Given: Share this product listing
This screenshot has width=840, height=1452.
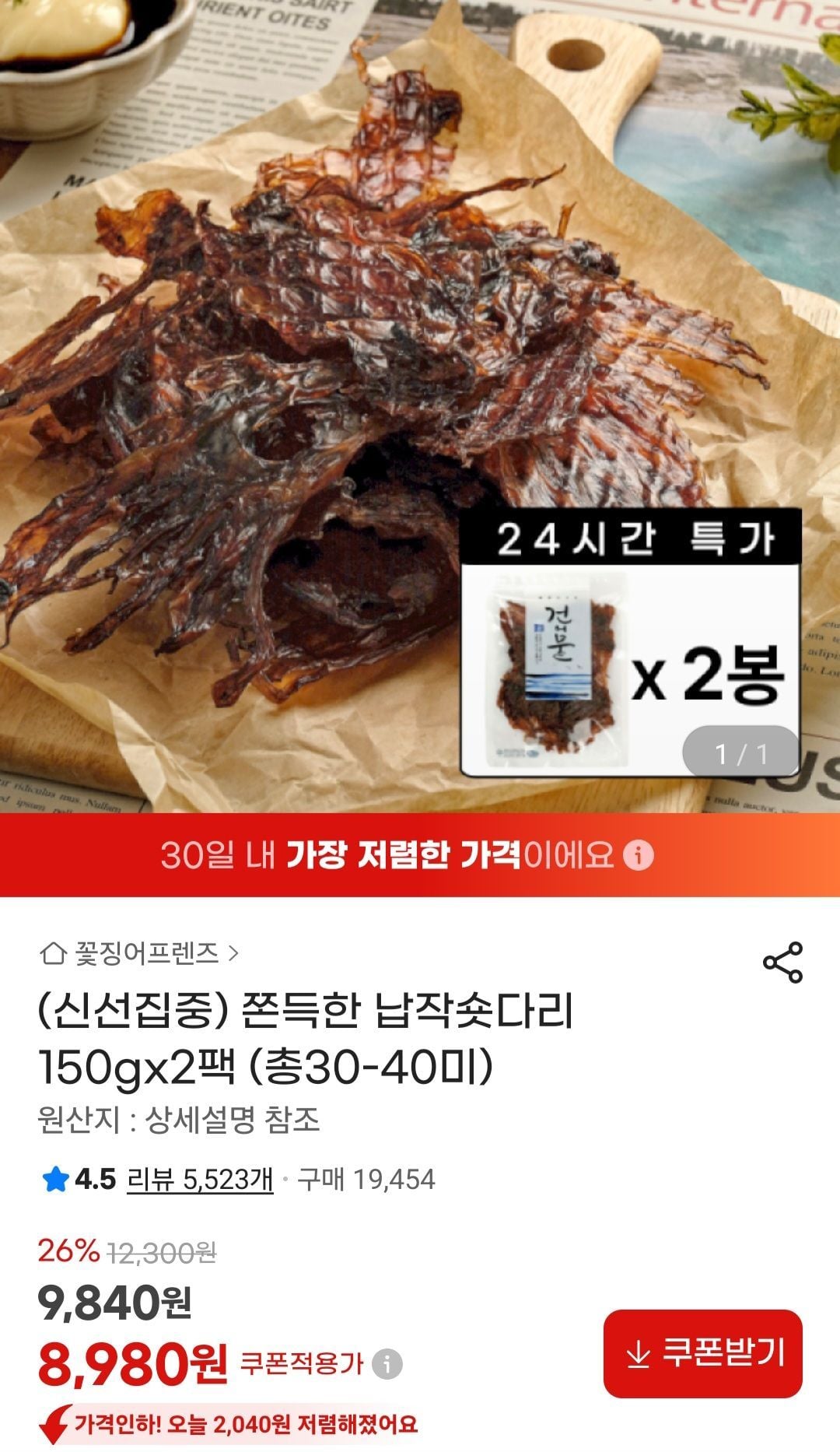Looking at the screenshot, I should [782, 963].
